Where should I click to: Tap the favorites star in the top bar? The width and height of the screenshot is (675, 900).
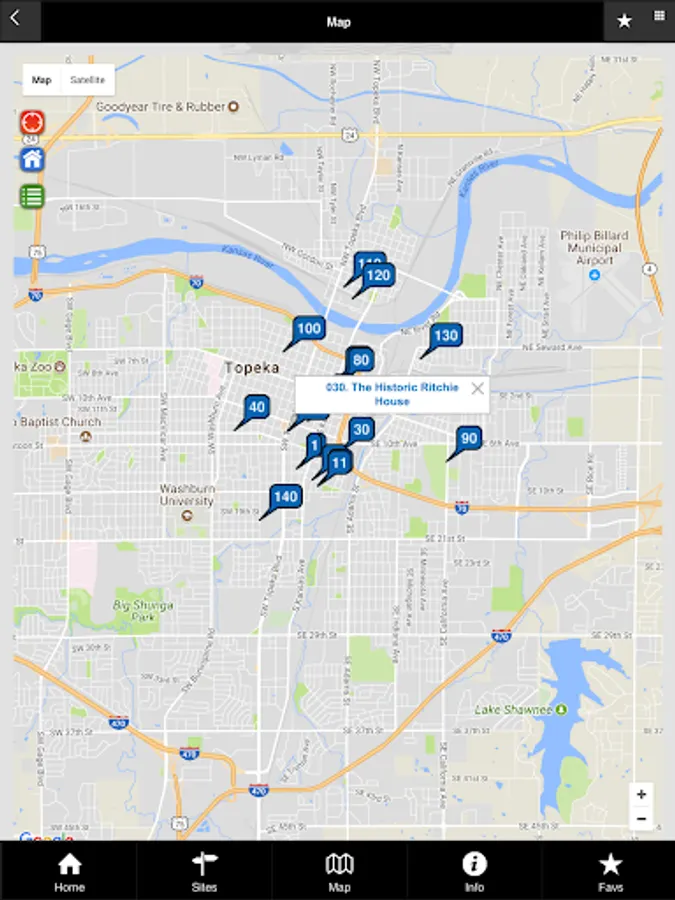[624, 21]
